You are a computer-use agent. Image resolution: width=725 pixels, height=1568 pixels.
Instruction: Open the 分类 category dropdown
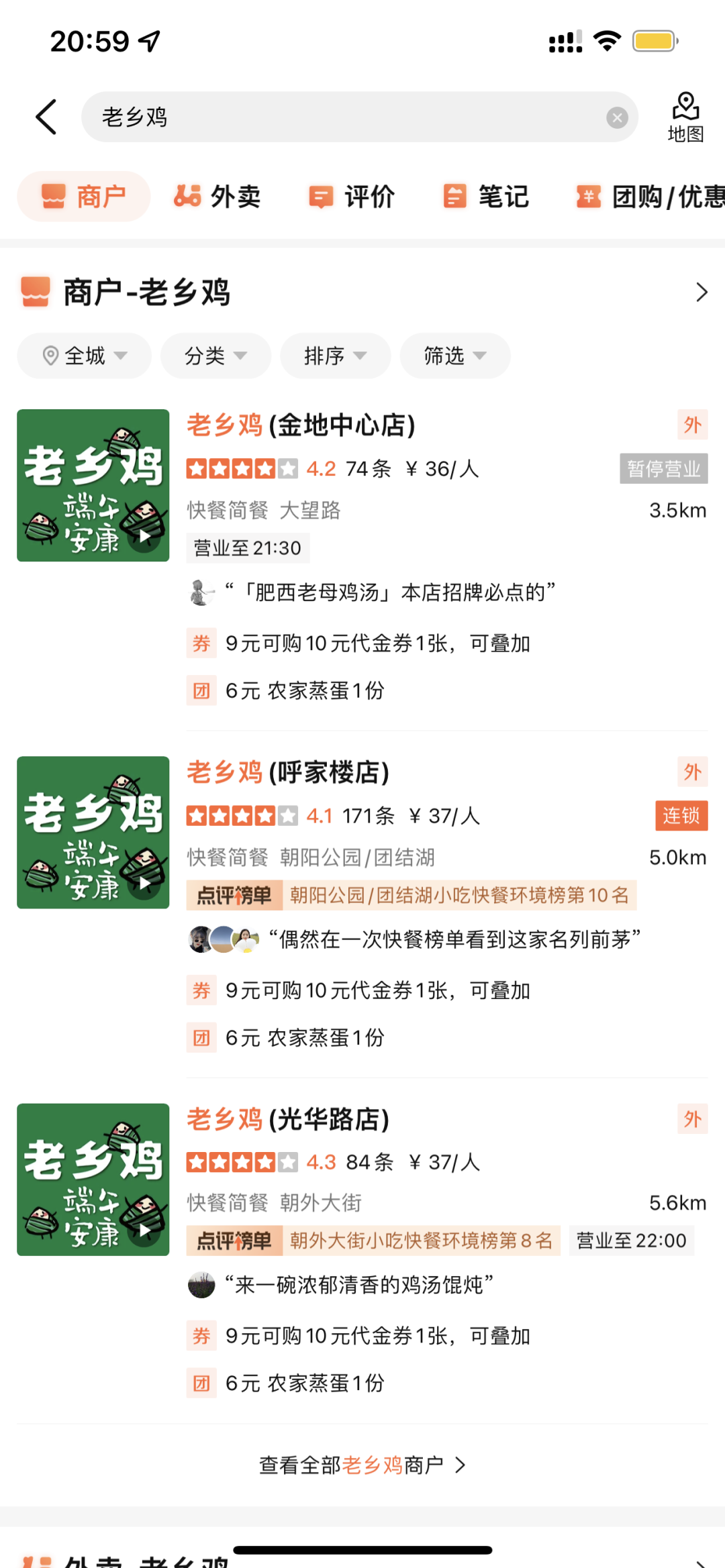[215, 356]
